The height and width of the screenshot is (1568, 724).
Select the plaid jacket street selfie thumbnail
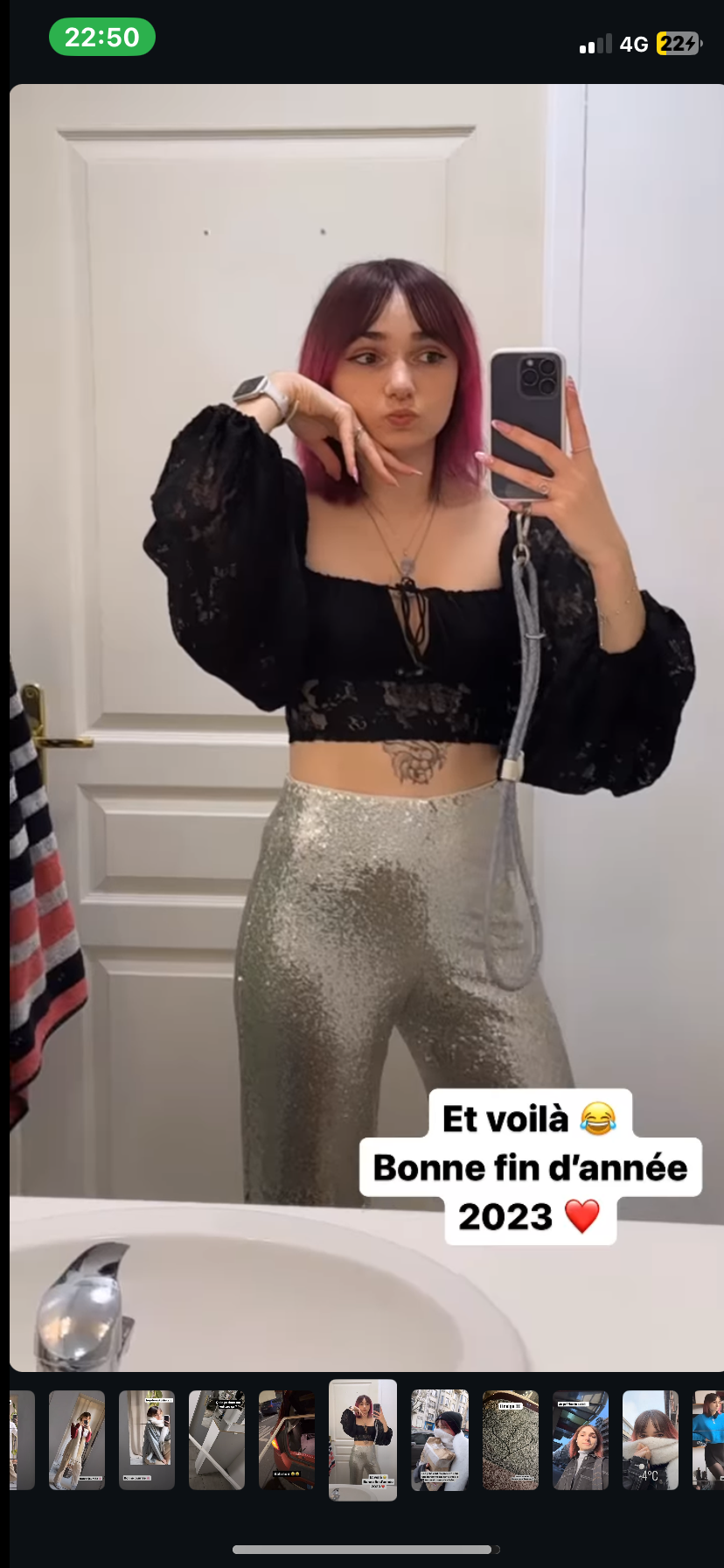click(580, 1439)
